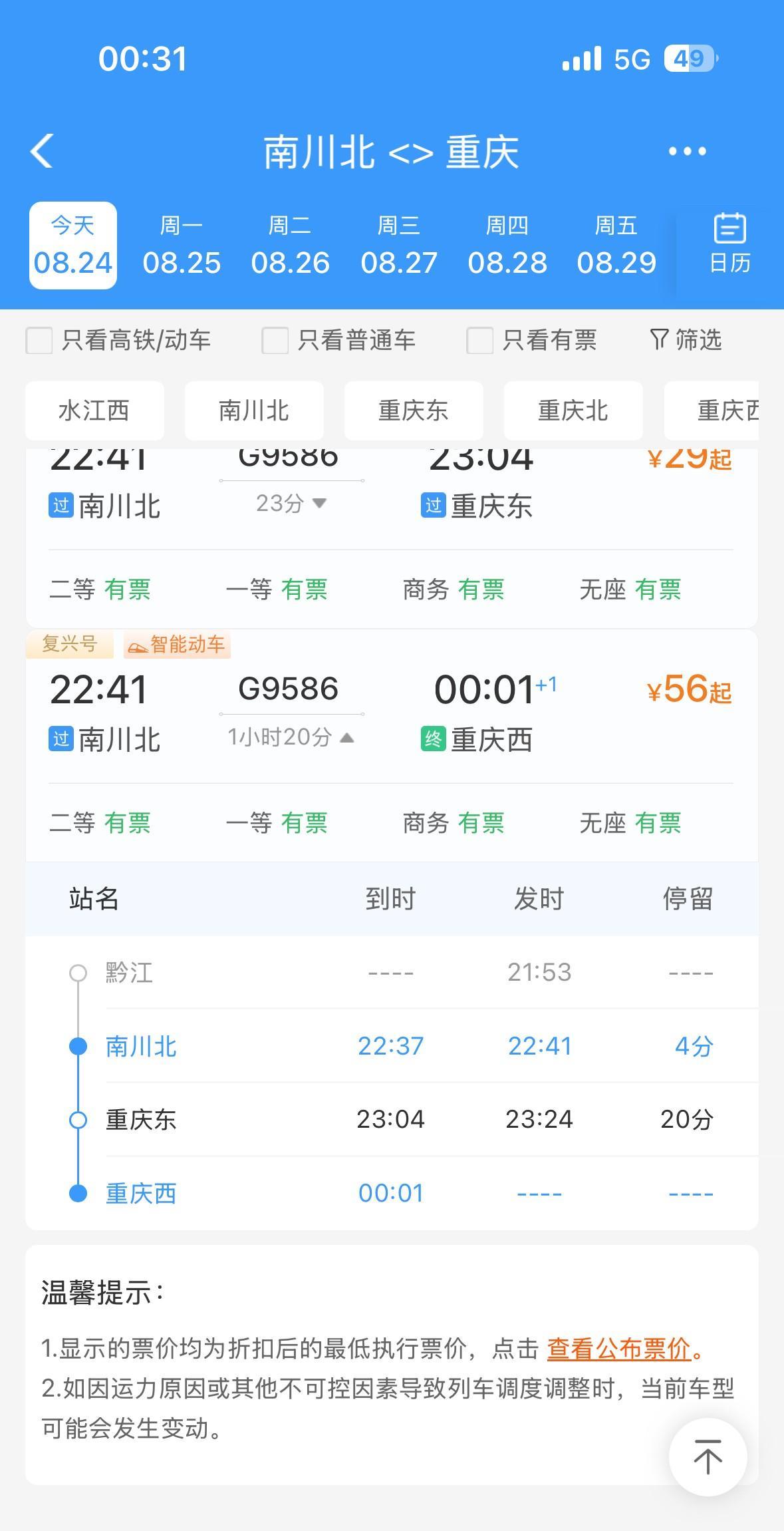Collapse the 1小时20分 stop list
The image size is (784, 1531).
[291, 737]
